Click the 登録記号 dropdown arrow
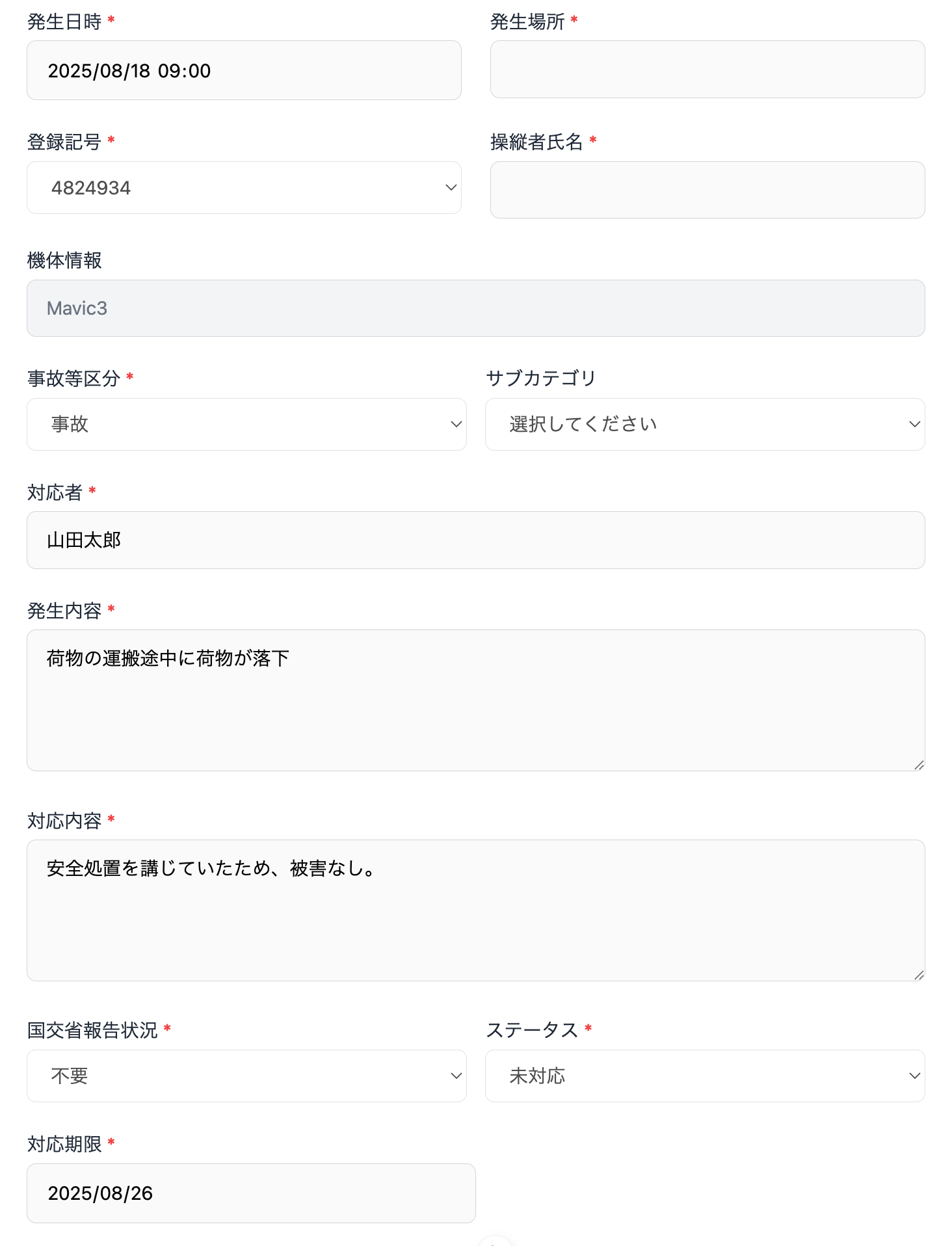 point(450,188)
